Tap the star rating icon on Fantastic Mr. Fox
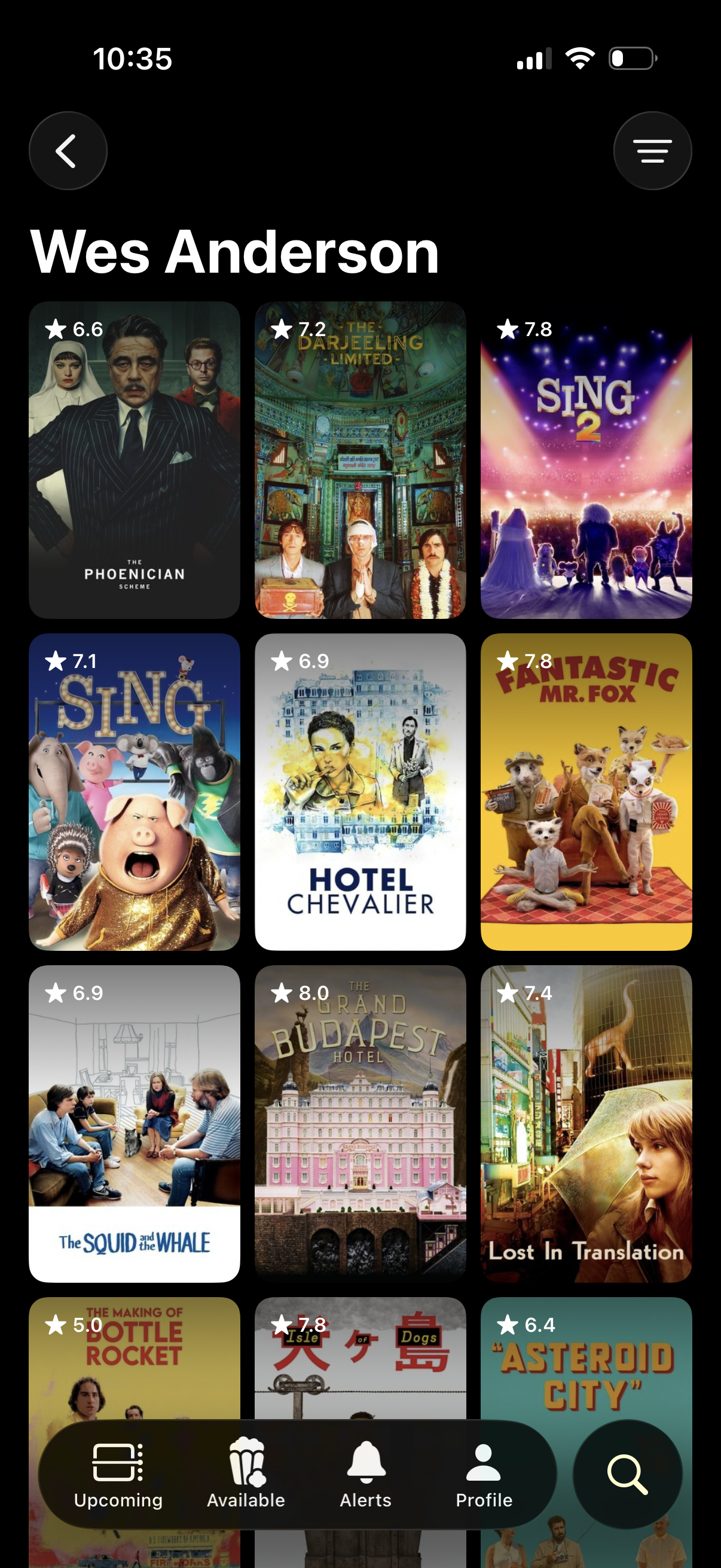721x1568 pixels. click(x=508, y=659)
